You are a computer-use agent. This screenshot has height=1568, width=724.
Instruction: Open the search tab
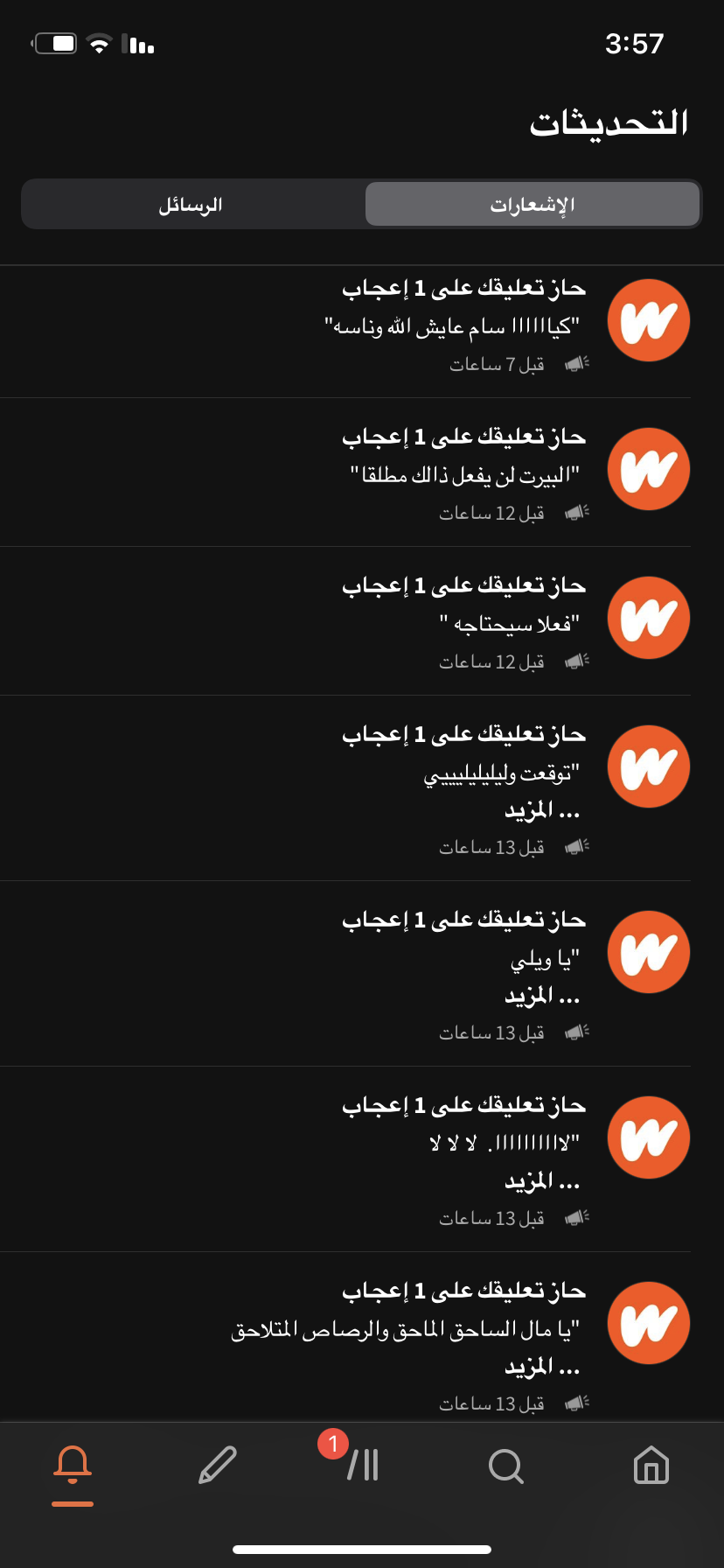pyautogui.click(x=505, y=1465)
